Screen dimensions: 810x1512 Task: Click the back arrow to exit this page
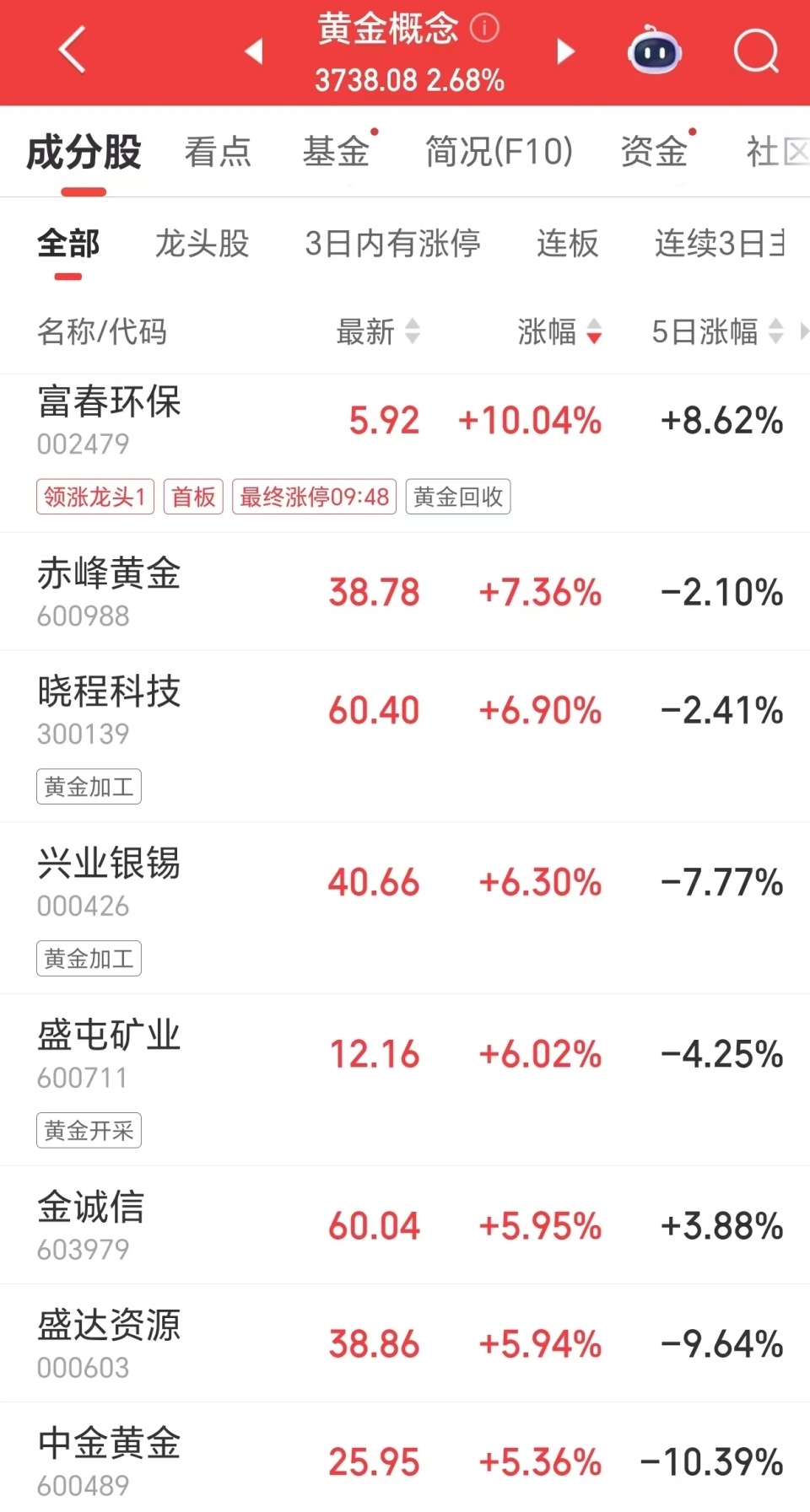click(72, 51)
